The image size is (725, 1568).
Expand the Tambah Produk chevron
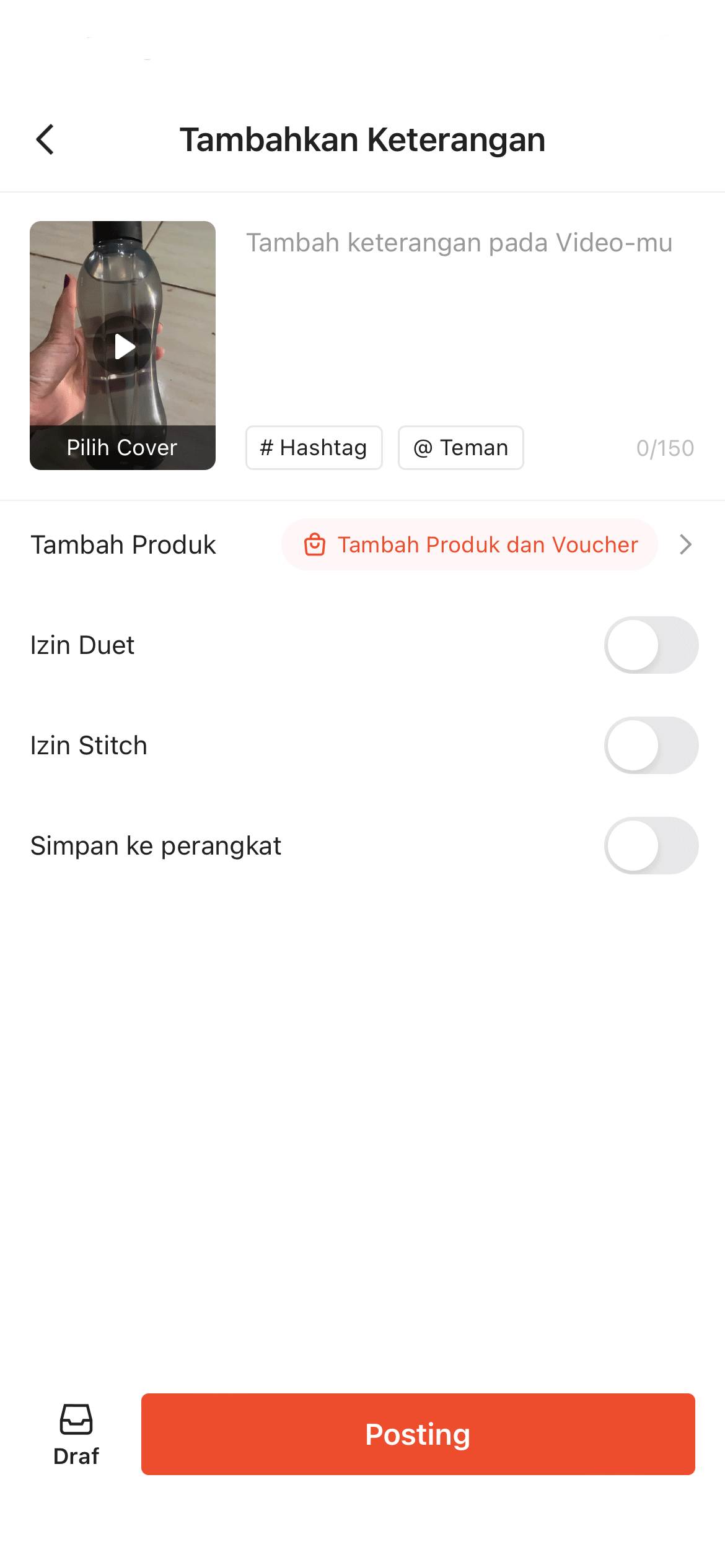(x=685, y=544)
